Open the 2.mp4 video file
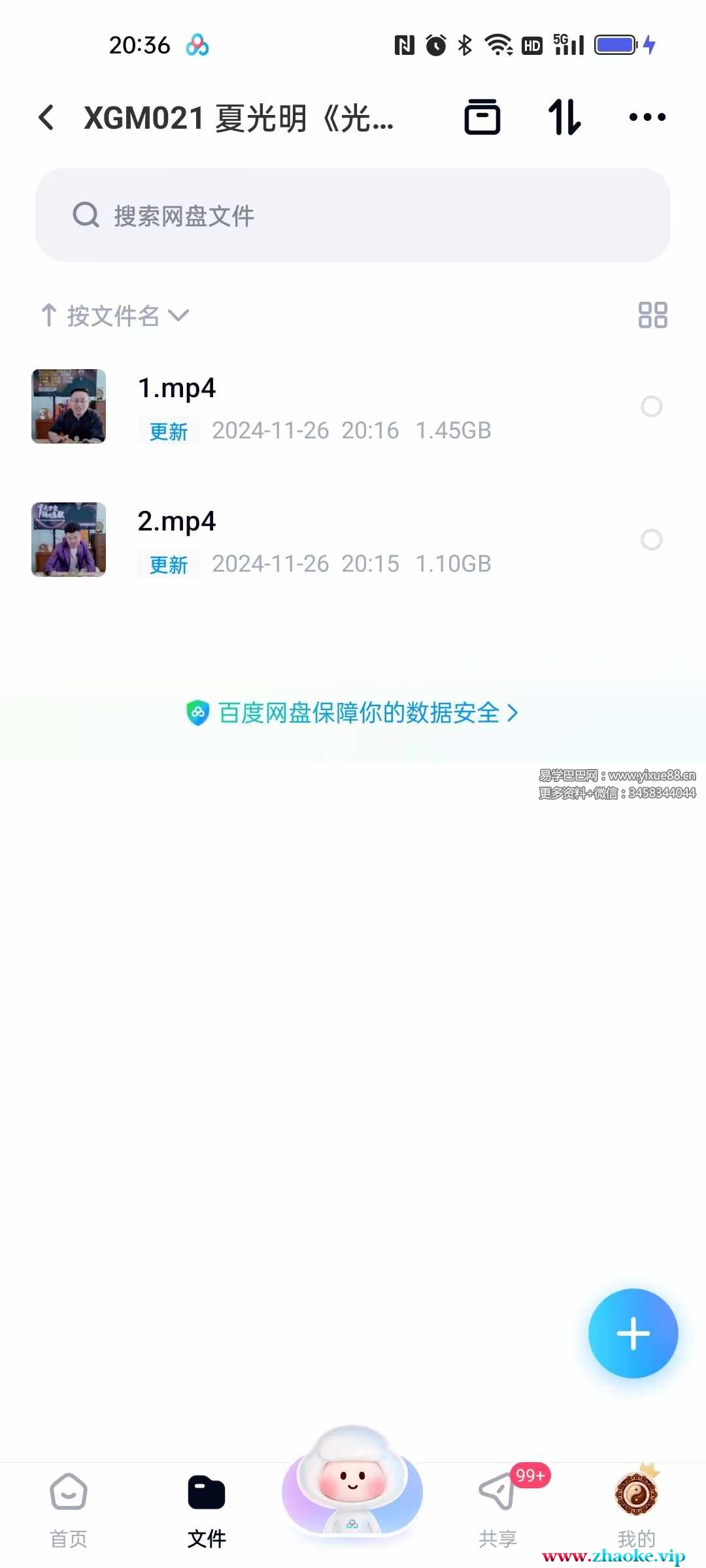 pyautogui.click(x=176, y=522)
